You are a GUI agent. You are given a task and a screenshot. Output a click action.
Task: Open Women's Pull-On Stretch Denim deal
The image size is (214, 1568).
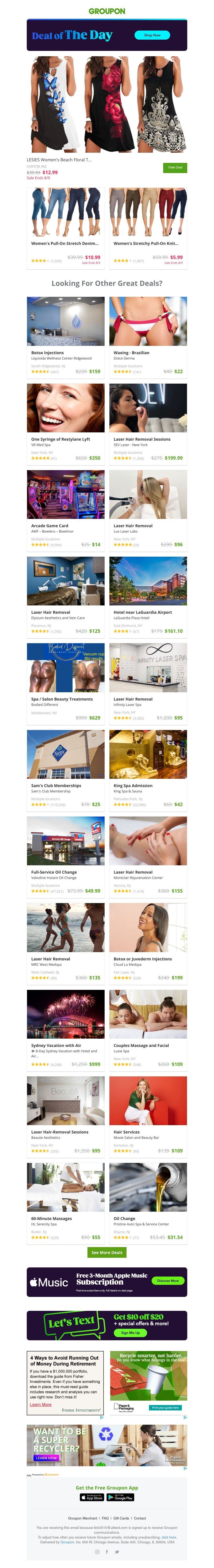[65, 243]
